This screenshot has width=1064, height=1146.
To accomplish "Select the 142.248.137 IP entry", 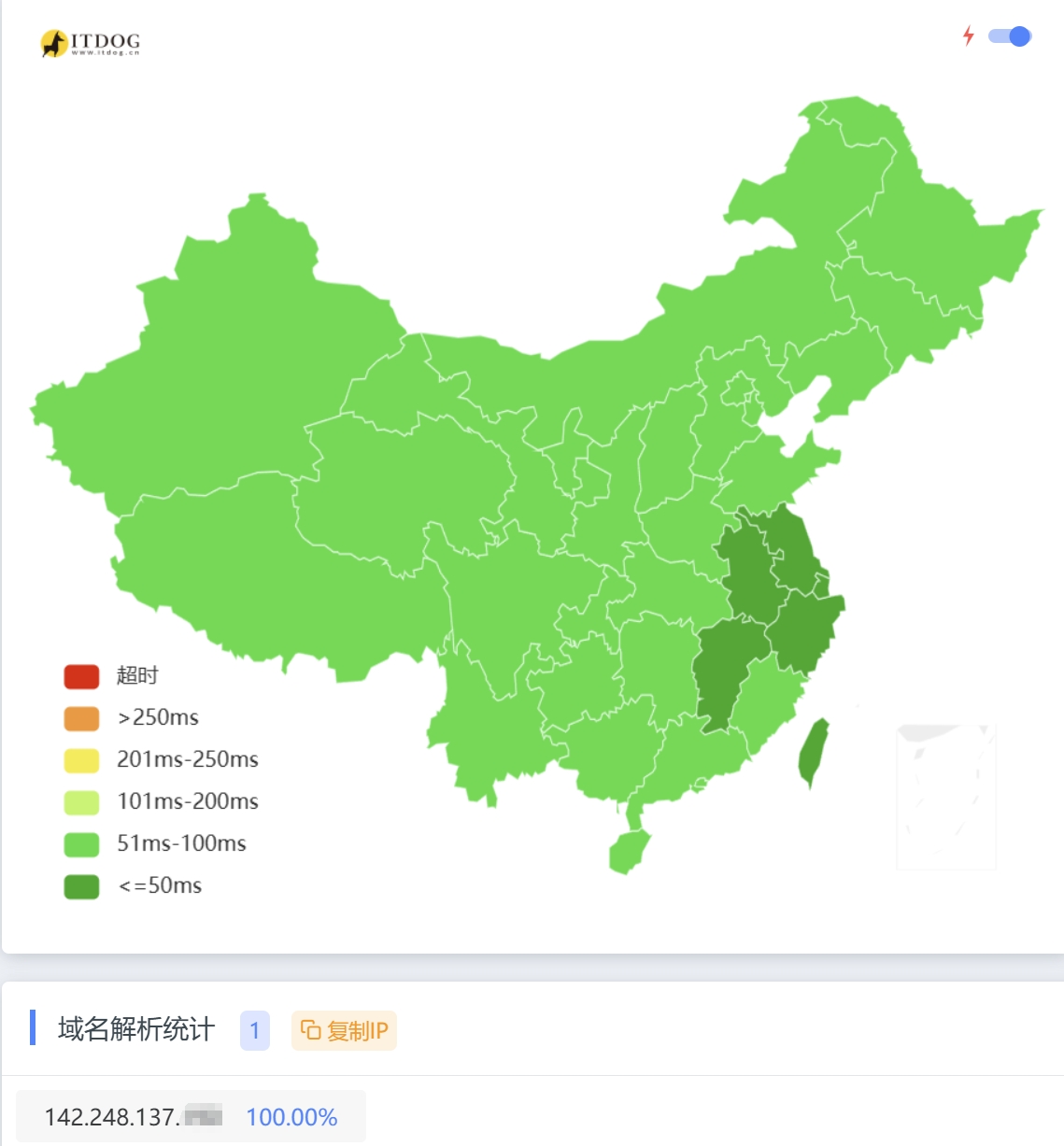I will pyautogui.click(x=134, y=1117).
